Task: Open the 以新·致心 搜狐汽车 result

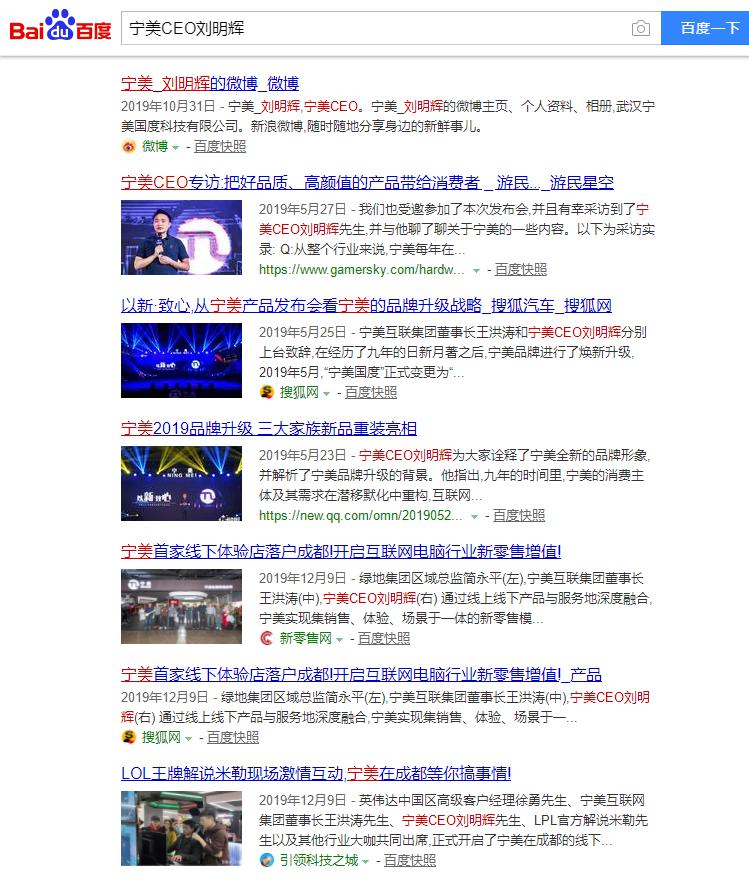Action: click(366, 305)
